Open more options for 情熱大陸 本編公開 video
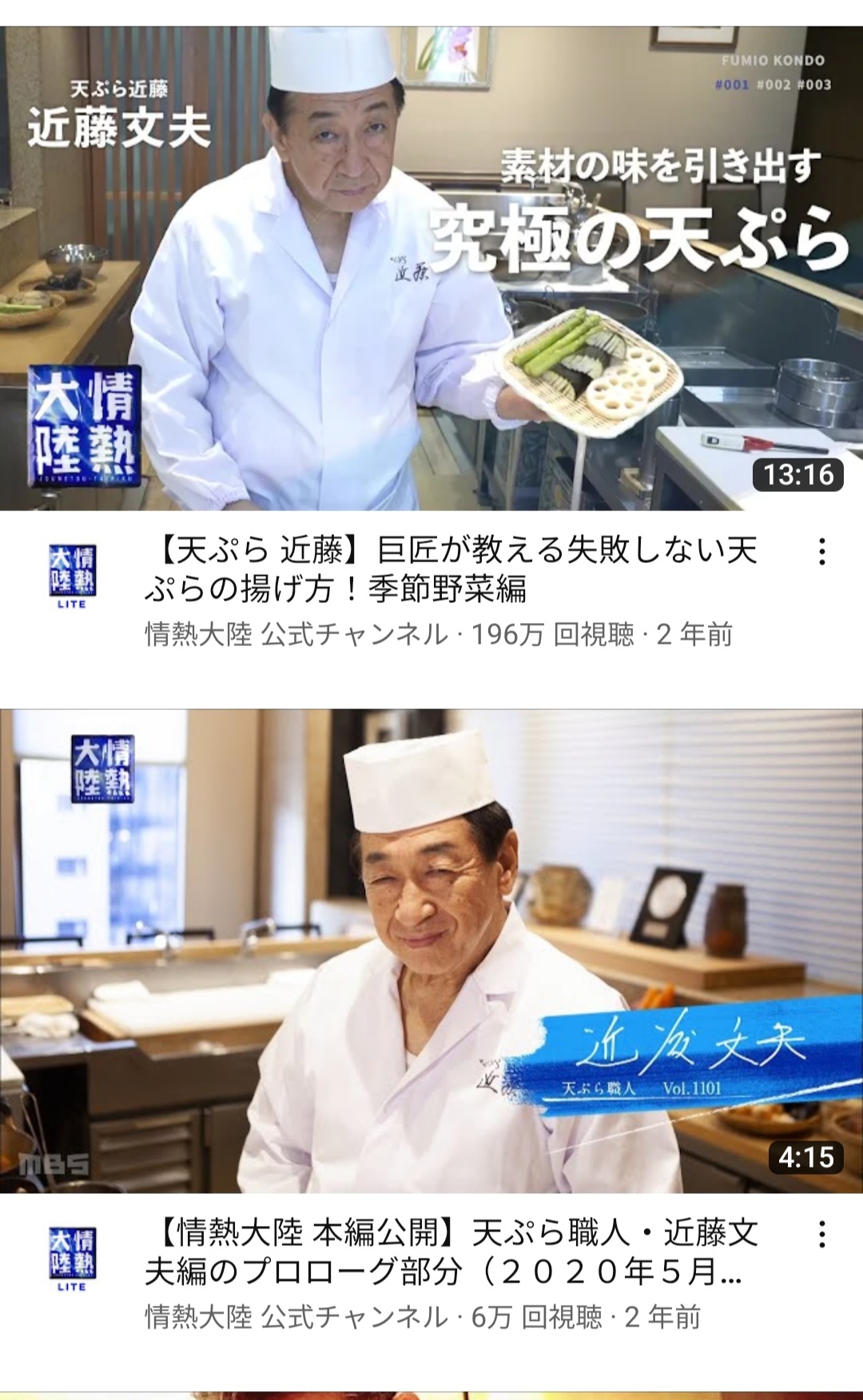 pos(821,1235)
